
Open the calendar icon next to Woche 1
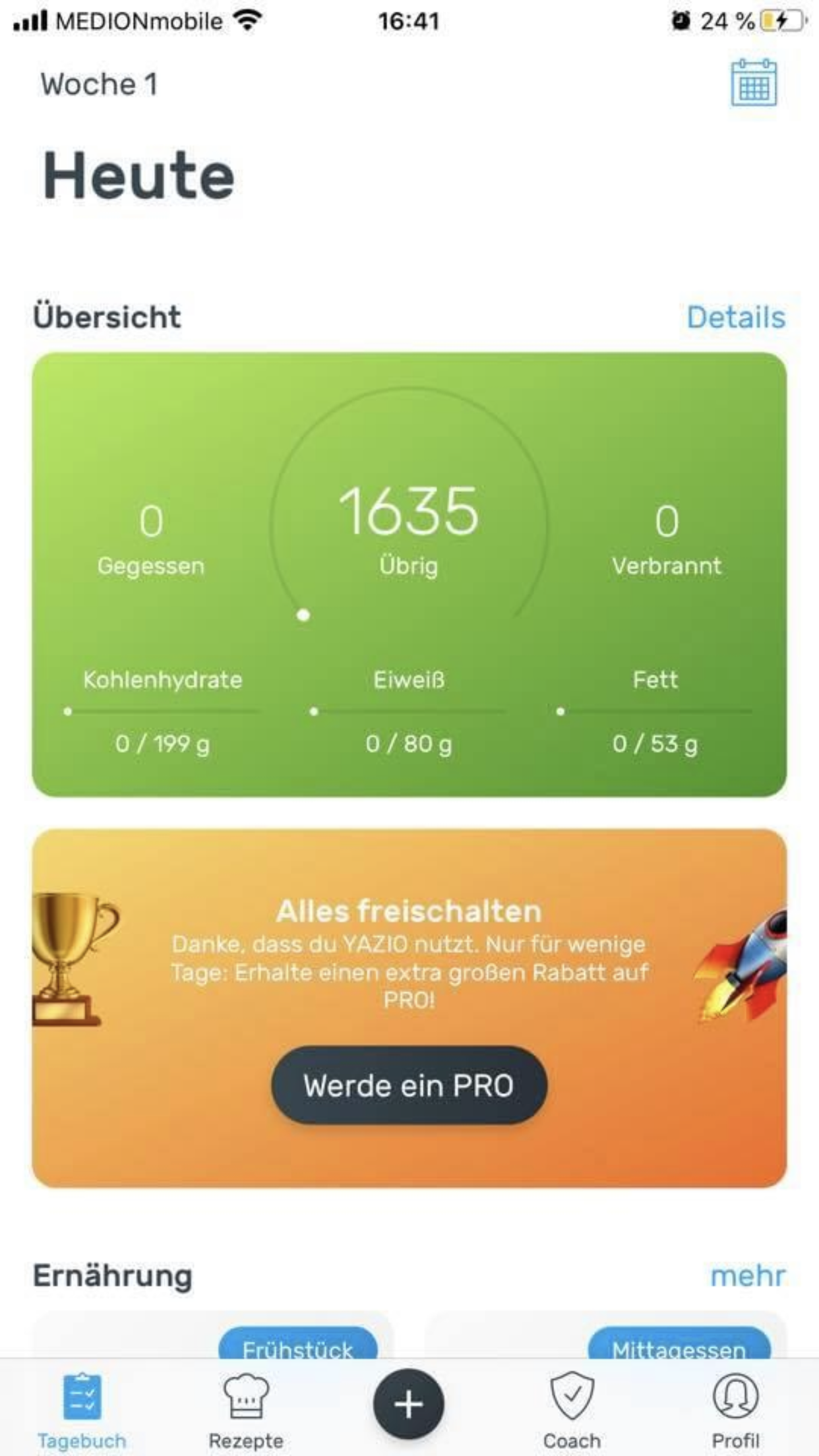754,84
